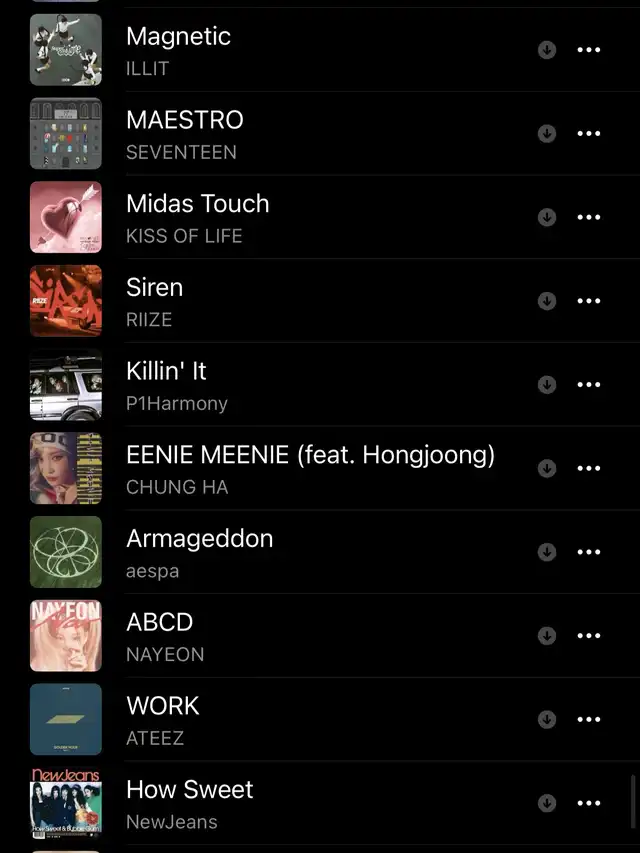640x853 pixels.
Task: Open more options for Armageddon
Action: 589,551
